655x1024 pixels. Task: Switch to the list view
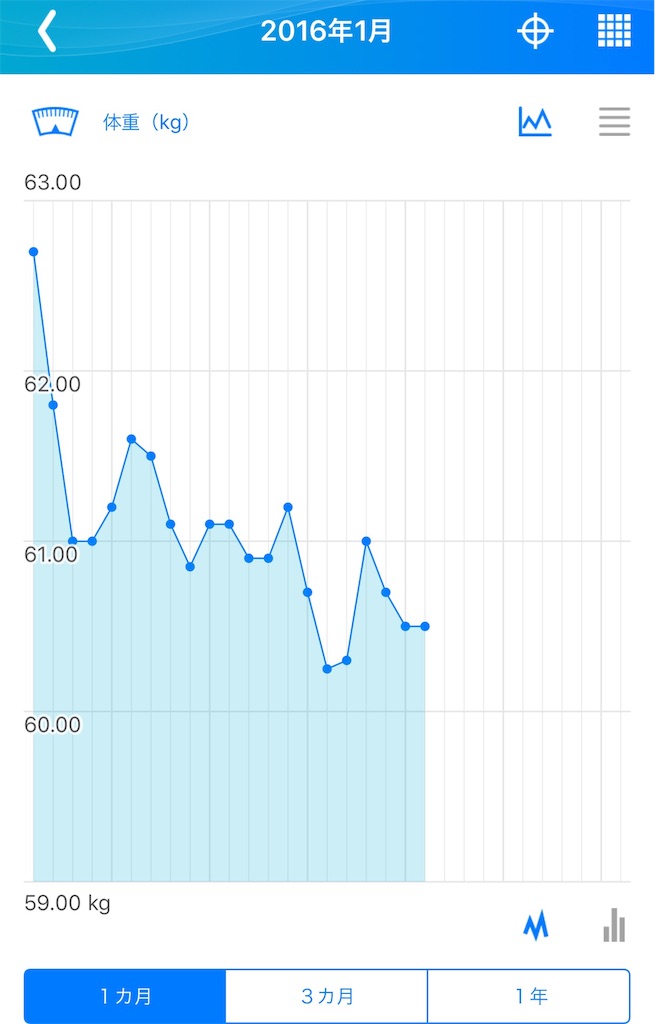click(614, 122)
